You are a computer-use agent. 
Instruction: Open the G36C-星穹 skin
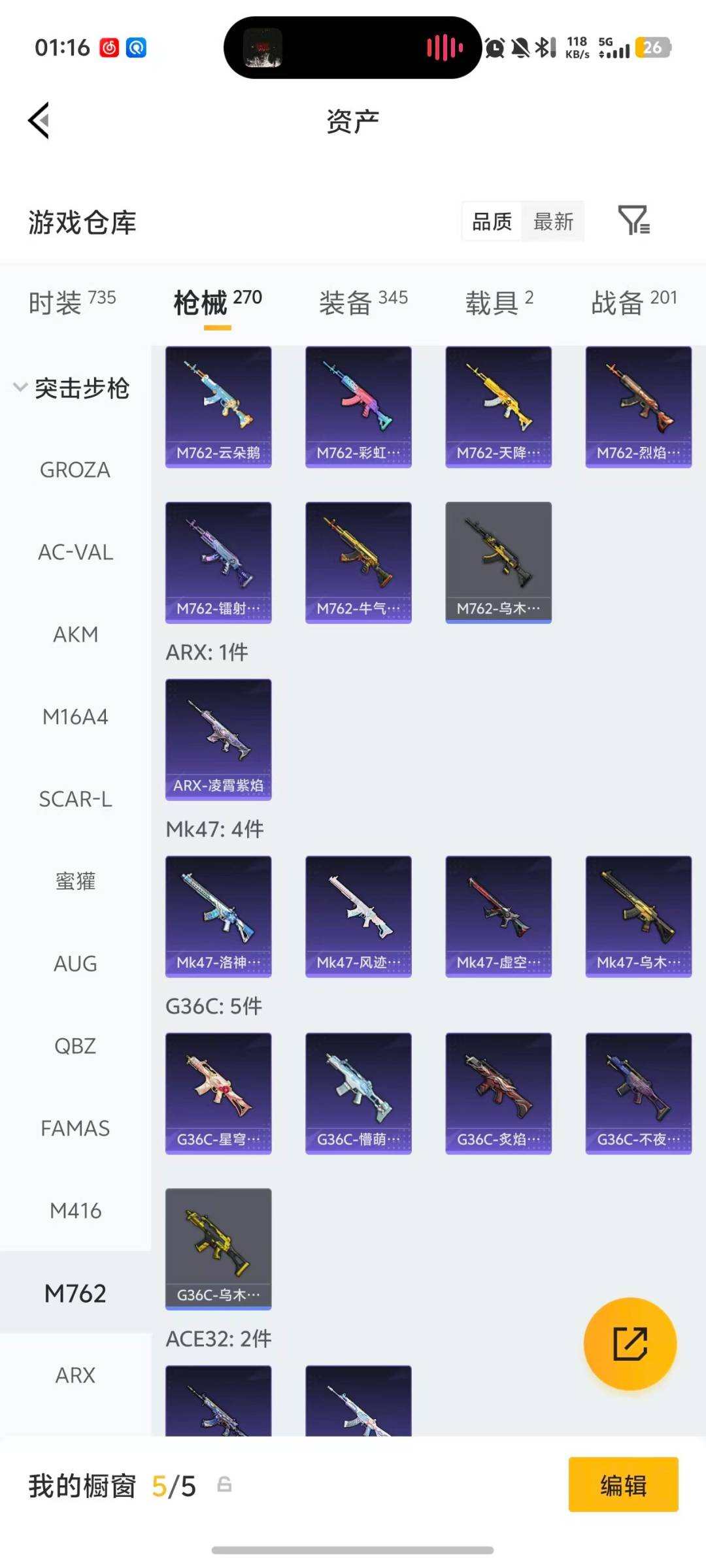coord(218,1093)
